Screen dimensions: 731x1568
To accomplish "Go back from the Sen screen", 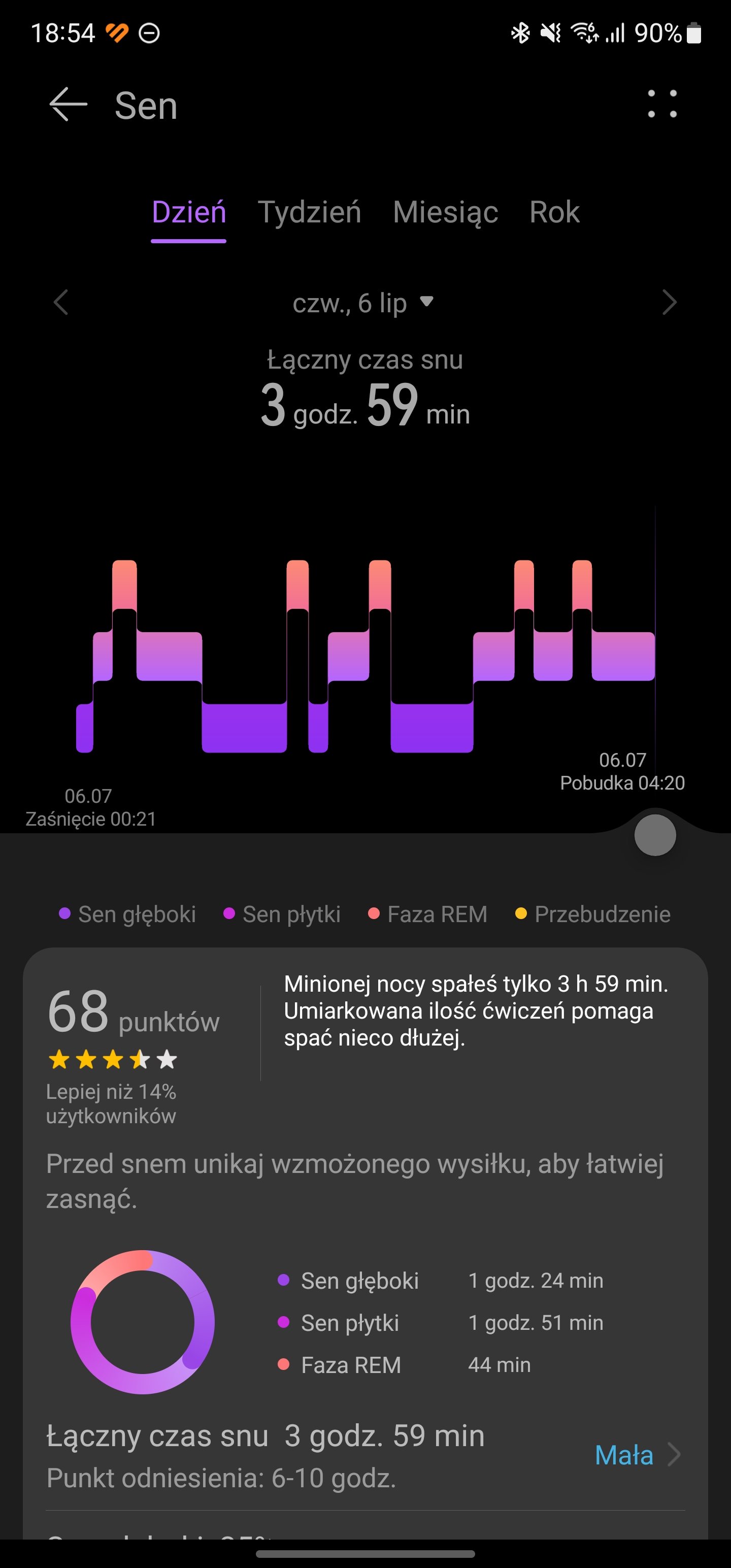I will pos(68,105).
